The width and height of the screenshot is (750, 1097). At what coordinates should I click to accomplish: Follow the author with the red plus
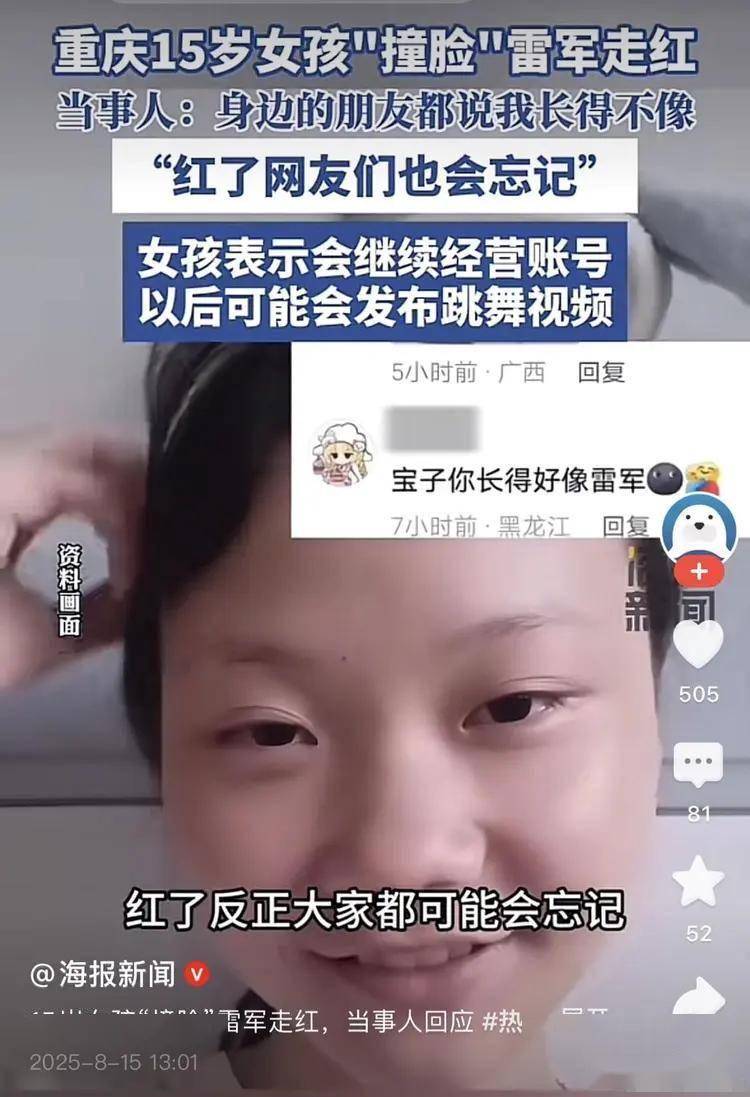click(x=699, y=572)
